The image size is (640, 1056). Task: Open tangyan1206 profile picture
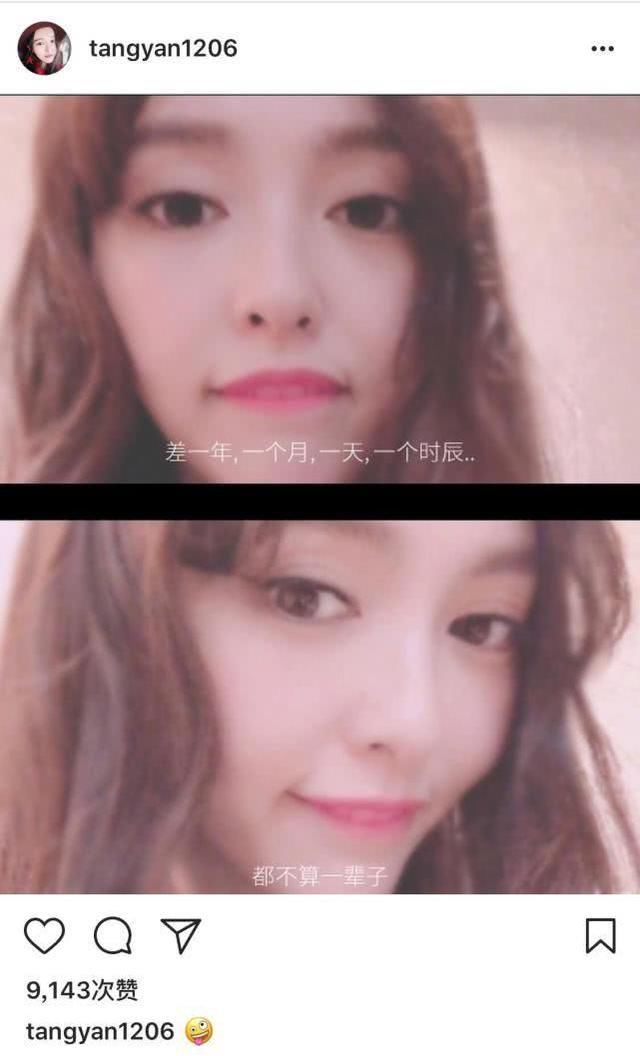[44, 48]
